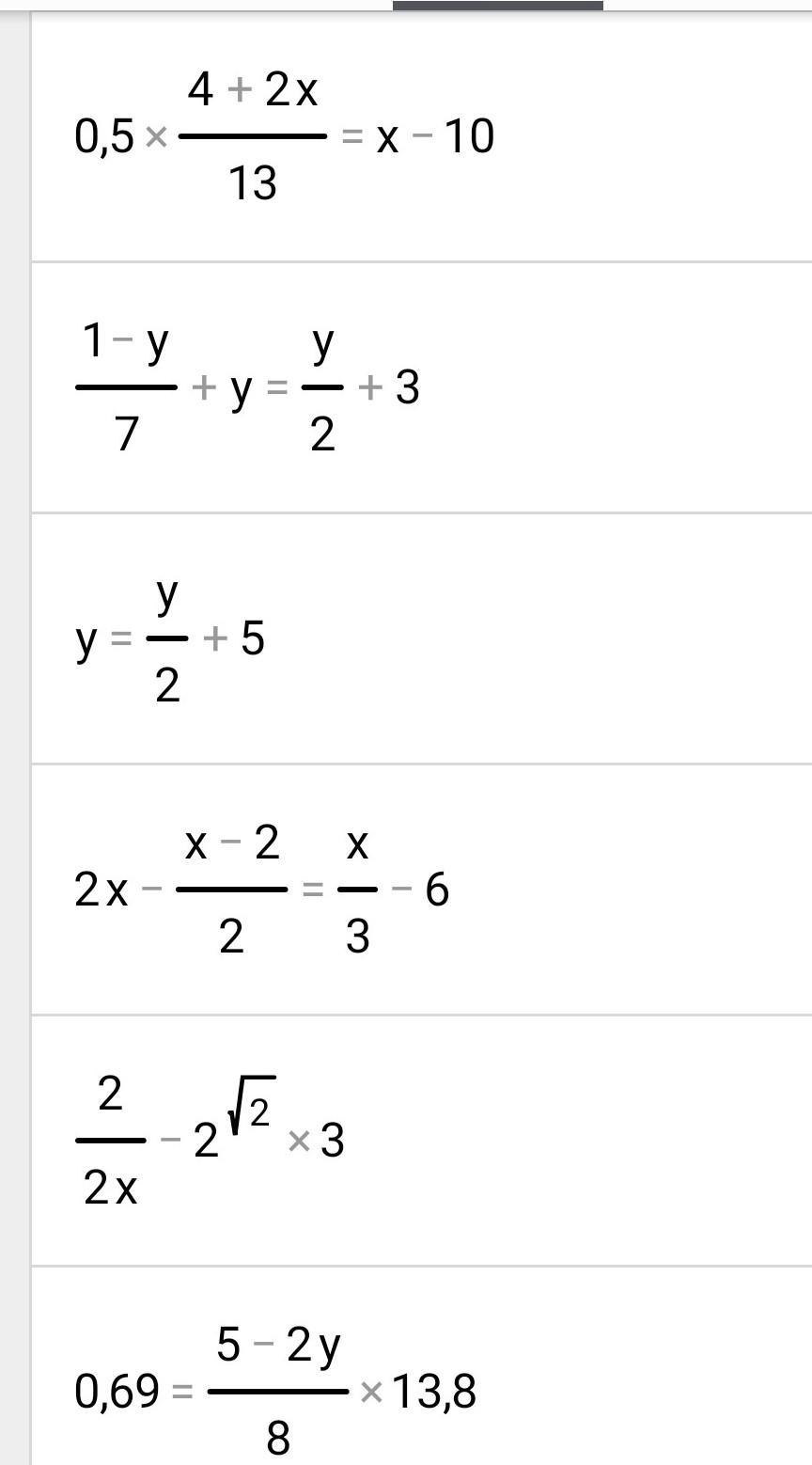Select the equation (1−y)/7 + y = y/2 + 3
This screenshot has height=1465, width=812.
click(422, 387)
